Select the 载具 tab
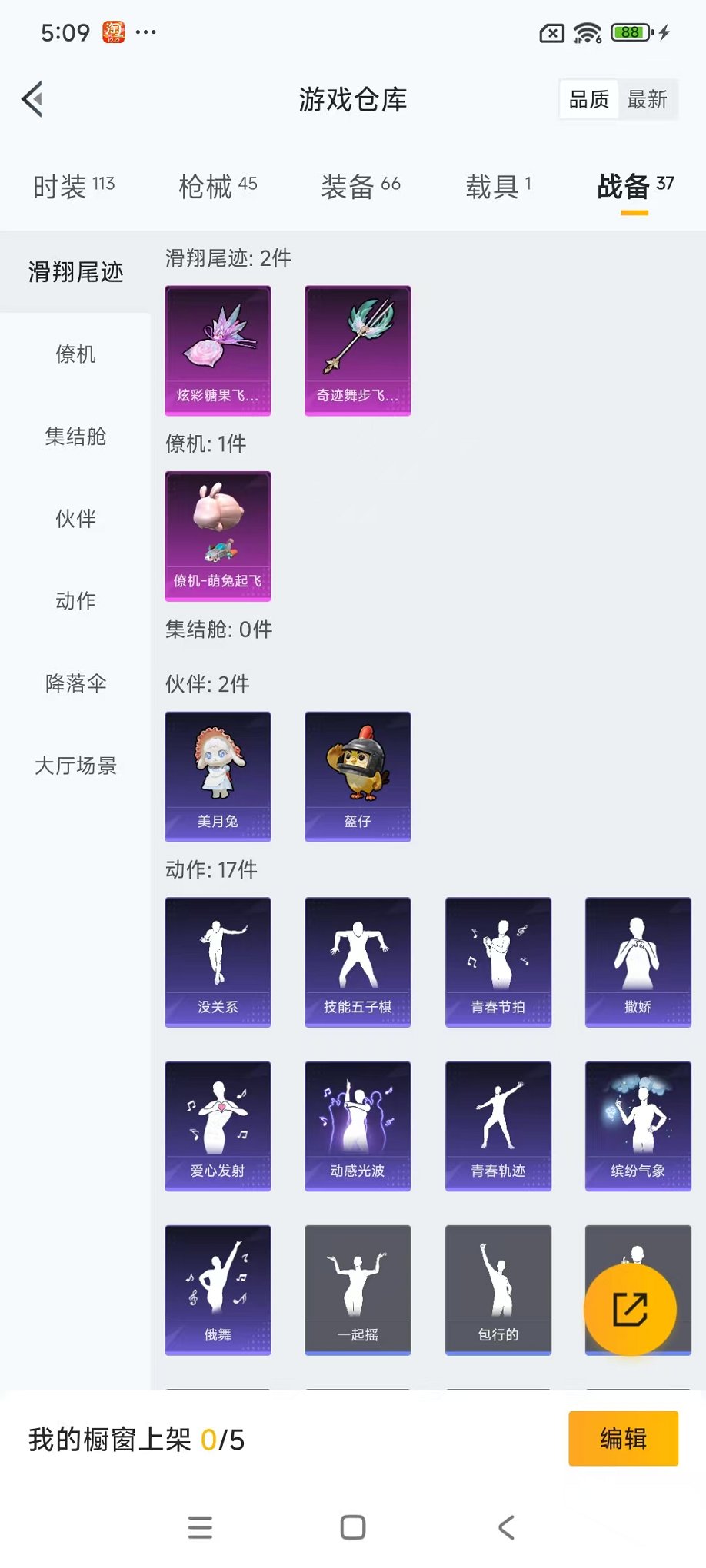 click(498, 186)
